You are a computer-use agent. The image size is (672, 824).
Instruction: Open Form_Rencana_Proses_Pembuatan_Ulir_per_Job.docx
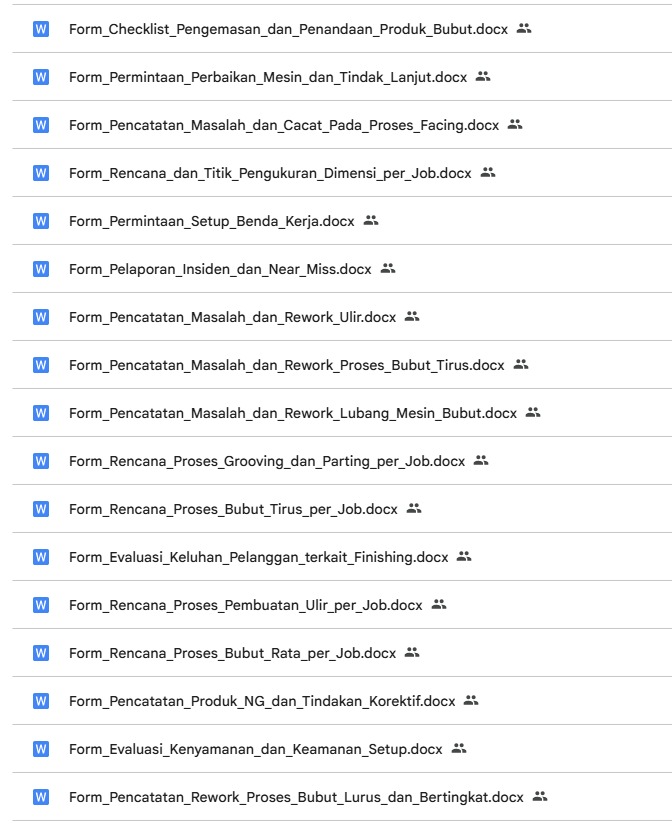click(245, 605)
